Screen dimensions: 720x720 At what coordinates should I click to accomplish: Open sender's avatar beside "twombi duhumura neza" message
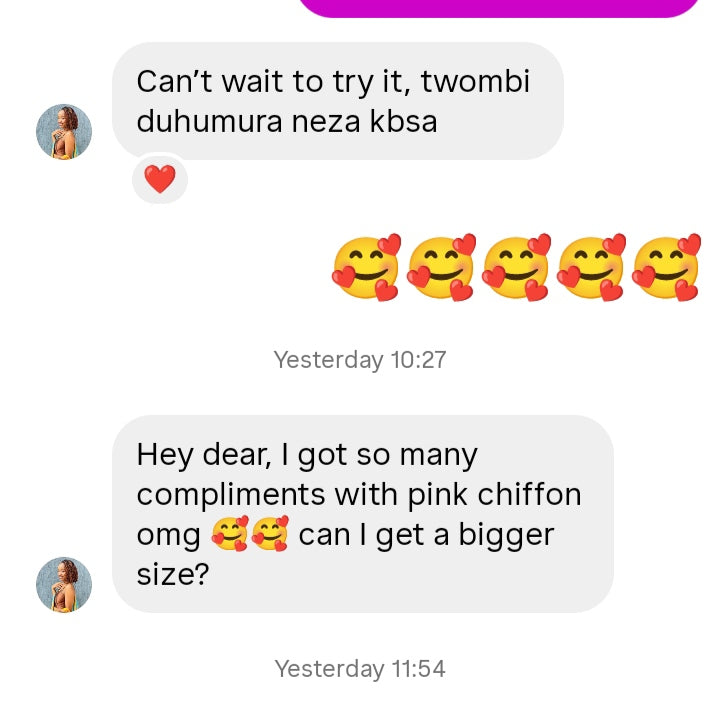point(64,132)
